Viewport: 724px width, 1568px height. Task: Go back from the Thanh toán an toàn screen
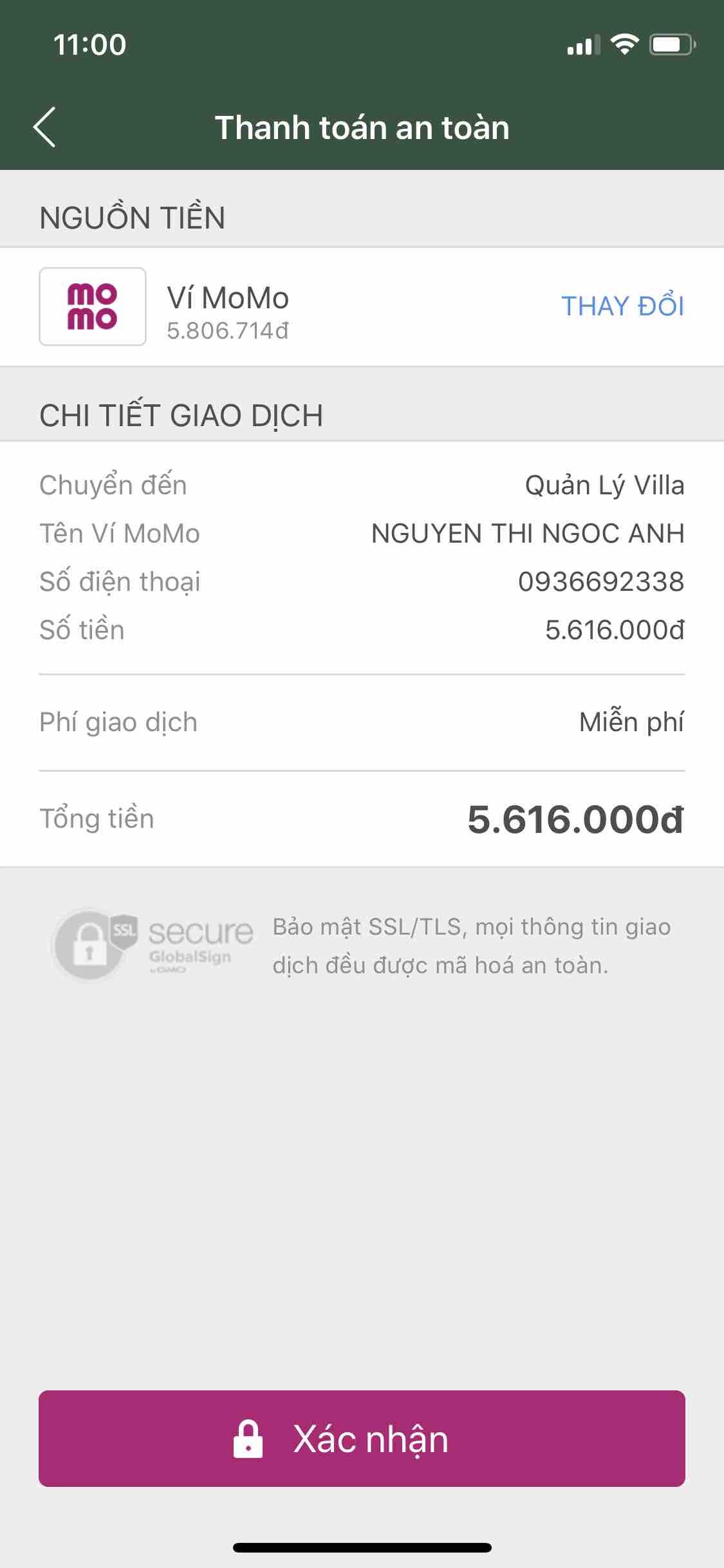tap(44, 127)
